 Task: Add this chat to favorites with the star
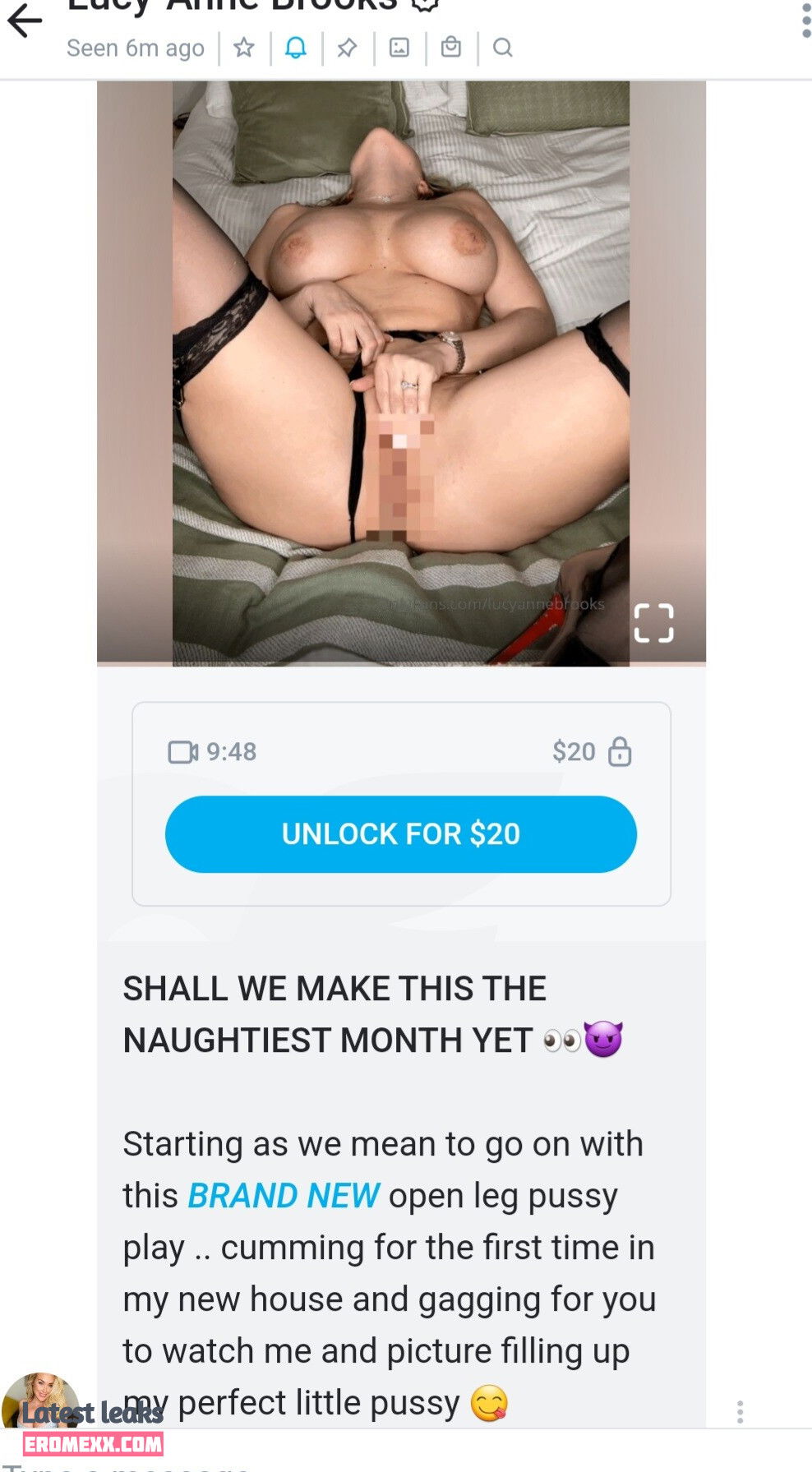(244, 48)
